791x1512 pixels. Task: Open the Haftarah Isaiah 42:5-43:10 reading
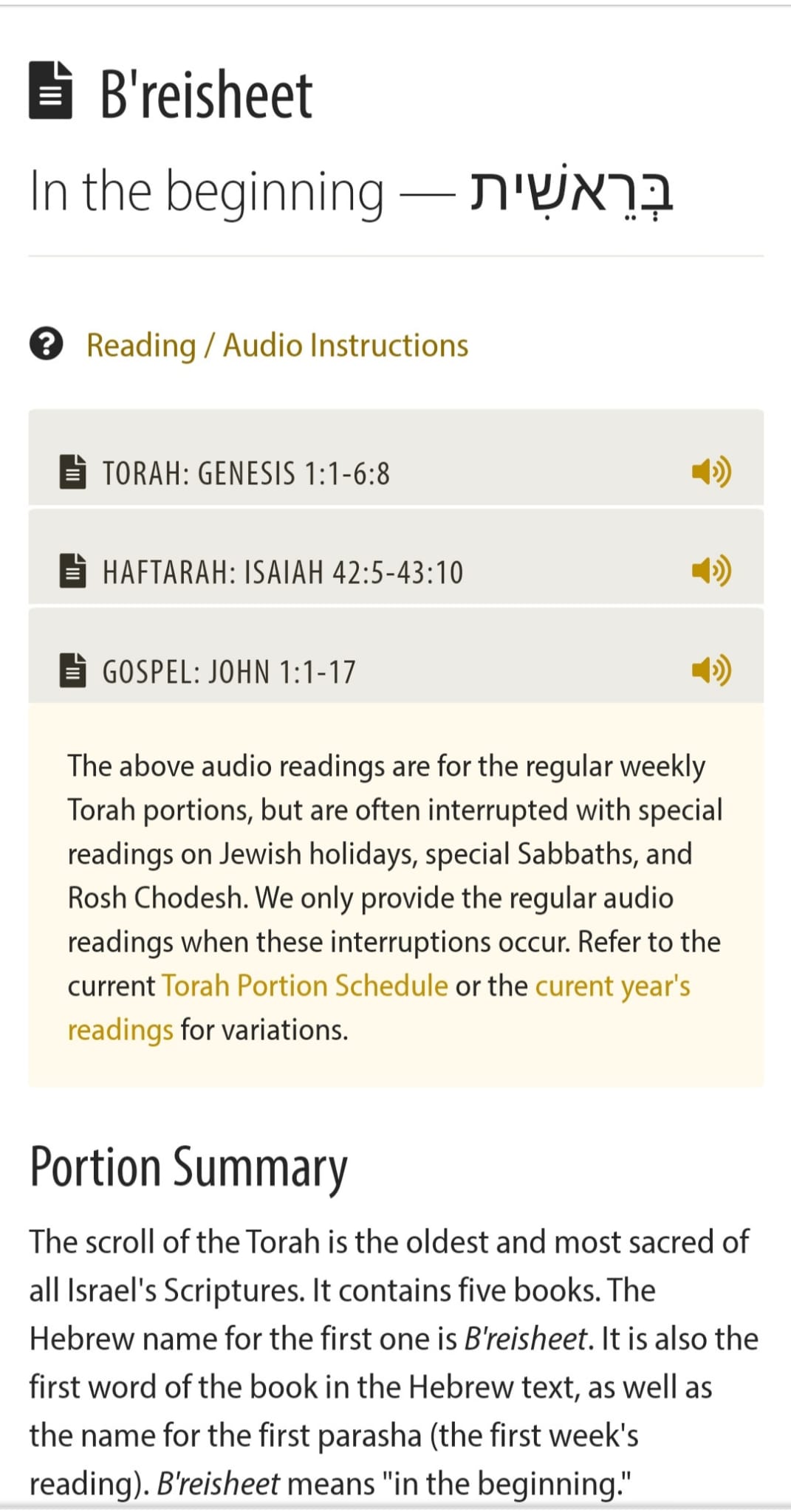283,572
